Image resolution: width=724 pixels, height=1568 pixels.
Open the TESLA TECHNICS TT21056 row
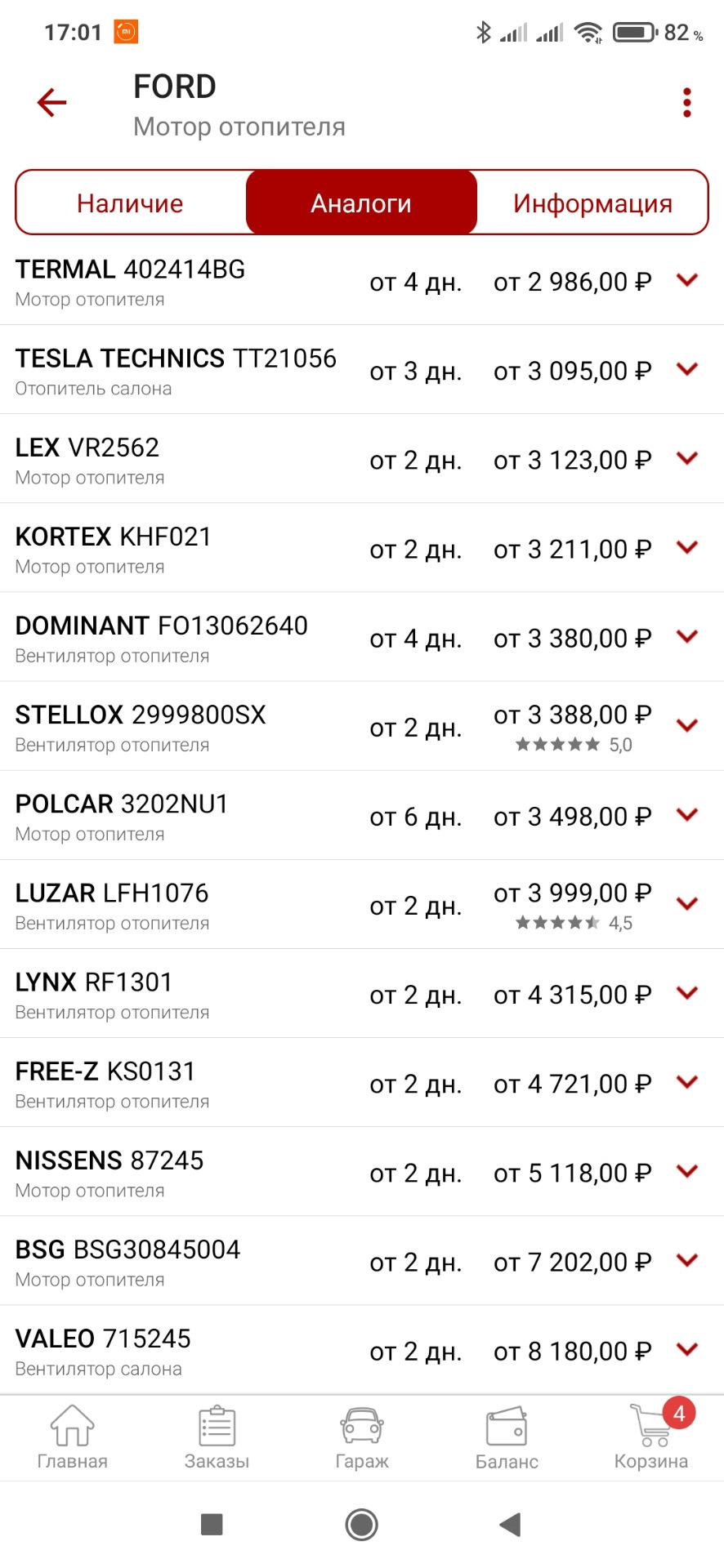tap(176, 370)
